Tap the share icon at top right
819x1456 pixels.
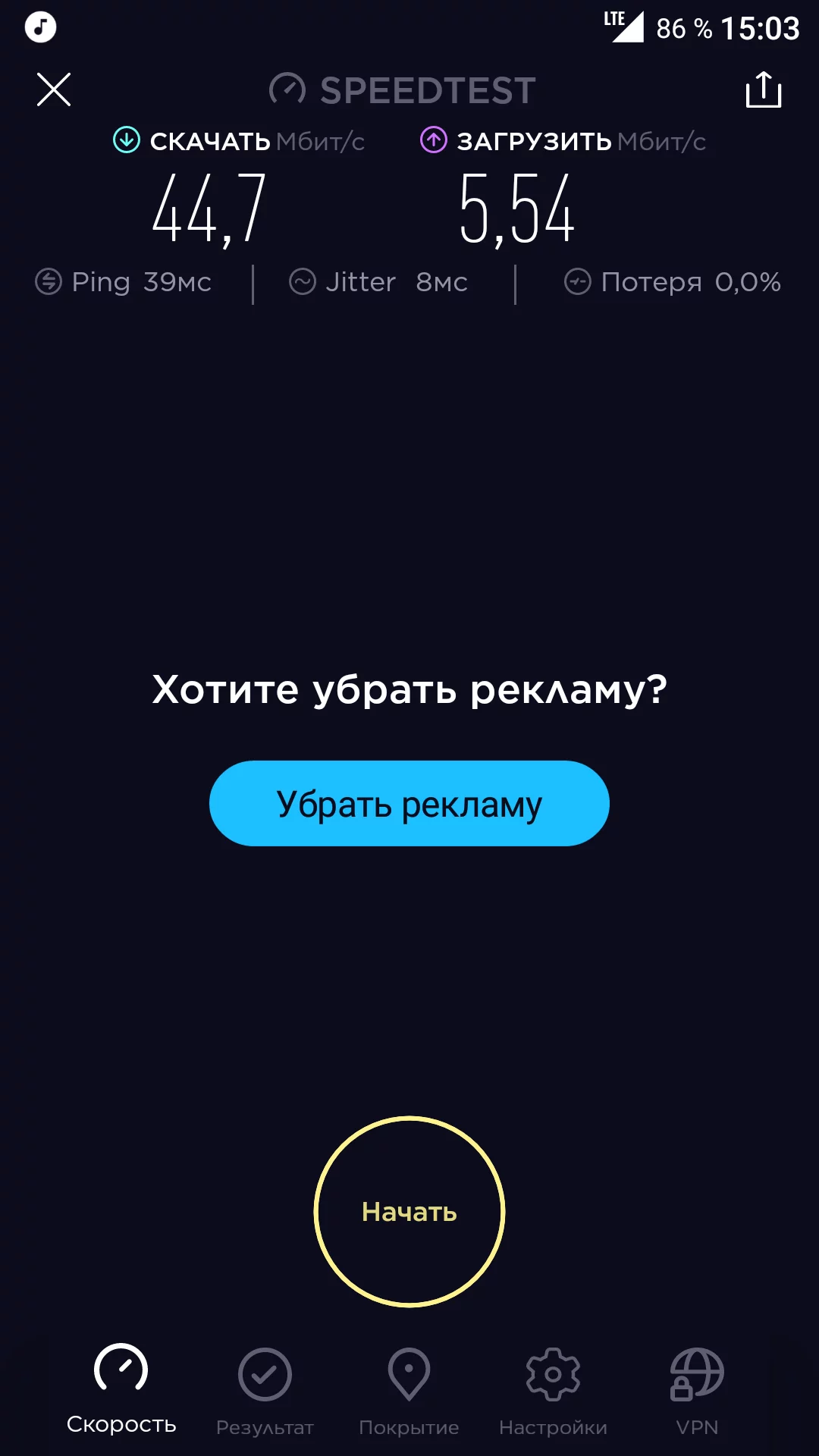click(x=764, y=89)
